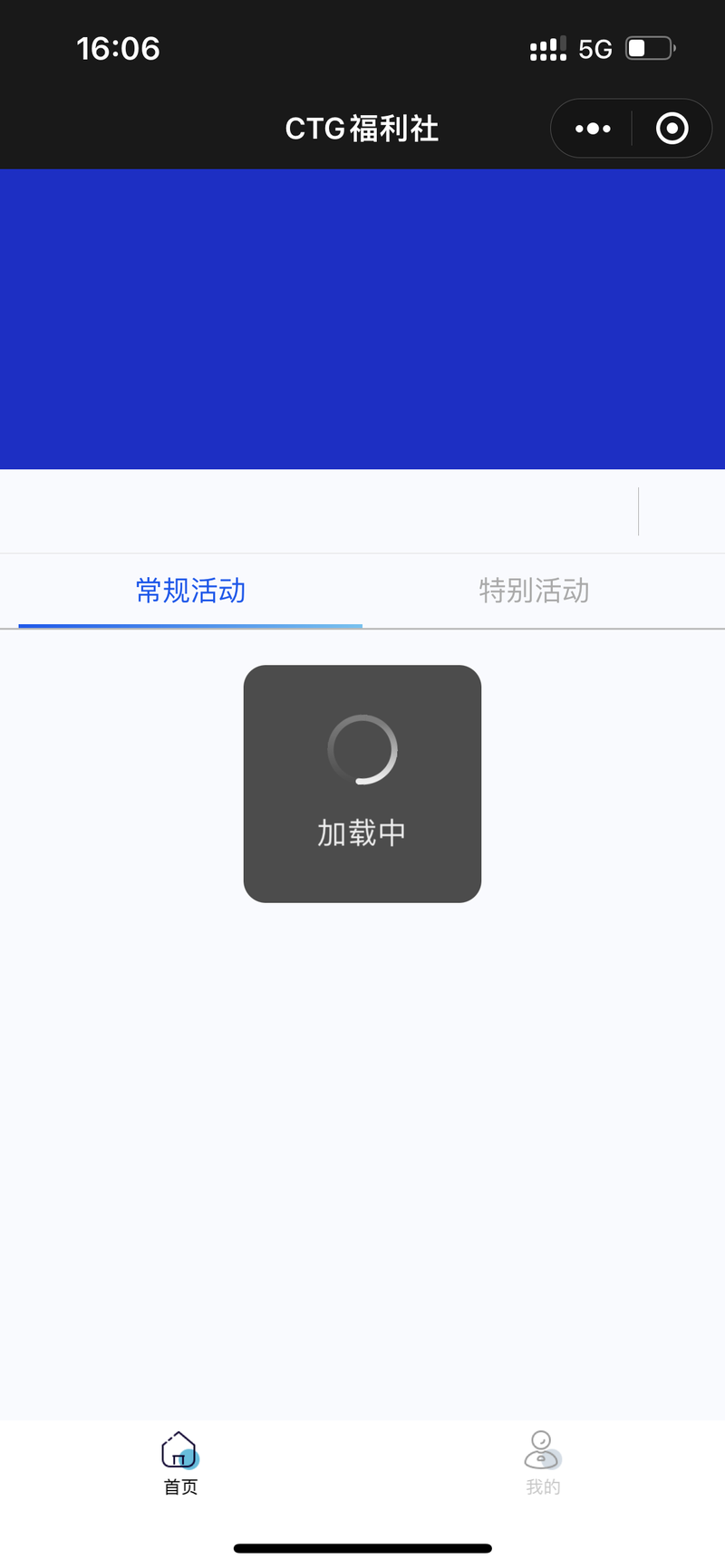Screen dimensions: 725x1568
Task: Open the mini program's three-dot menu
Action: click(x=593, y=129)
